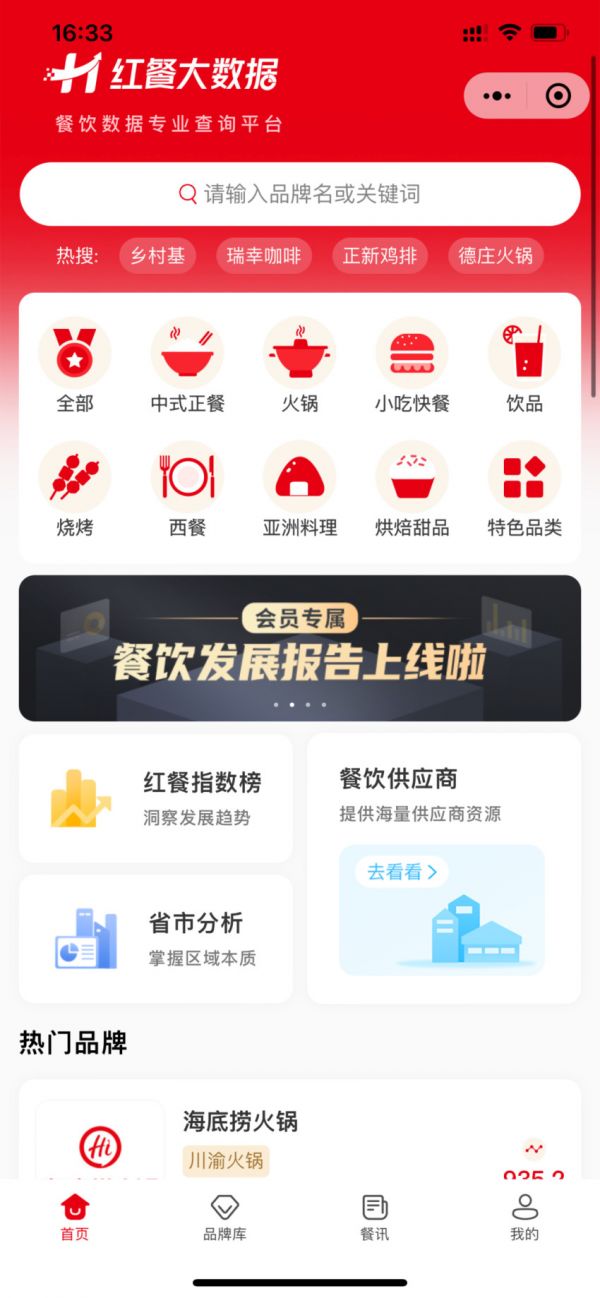
Task: Tap 去看看 in the 餐饮供应商 card
Action: click(401, 872)
